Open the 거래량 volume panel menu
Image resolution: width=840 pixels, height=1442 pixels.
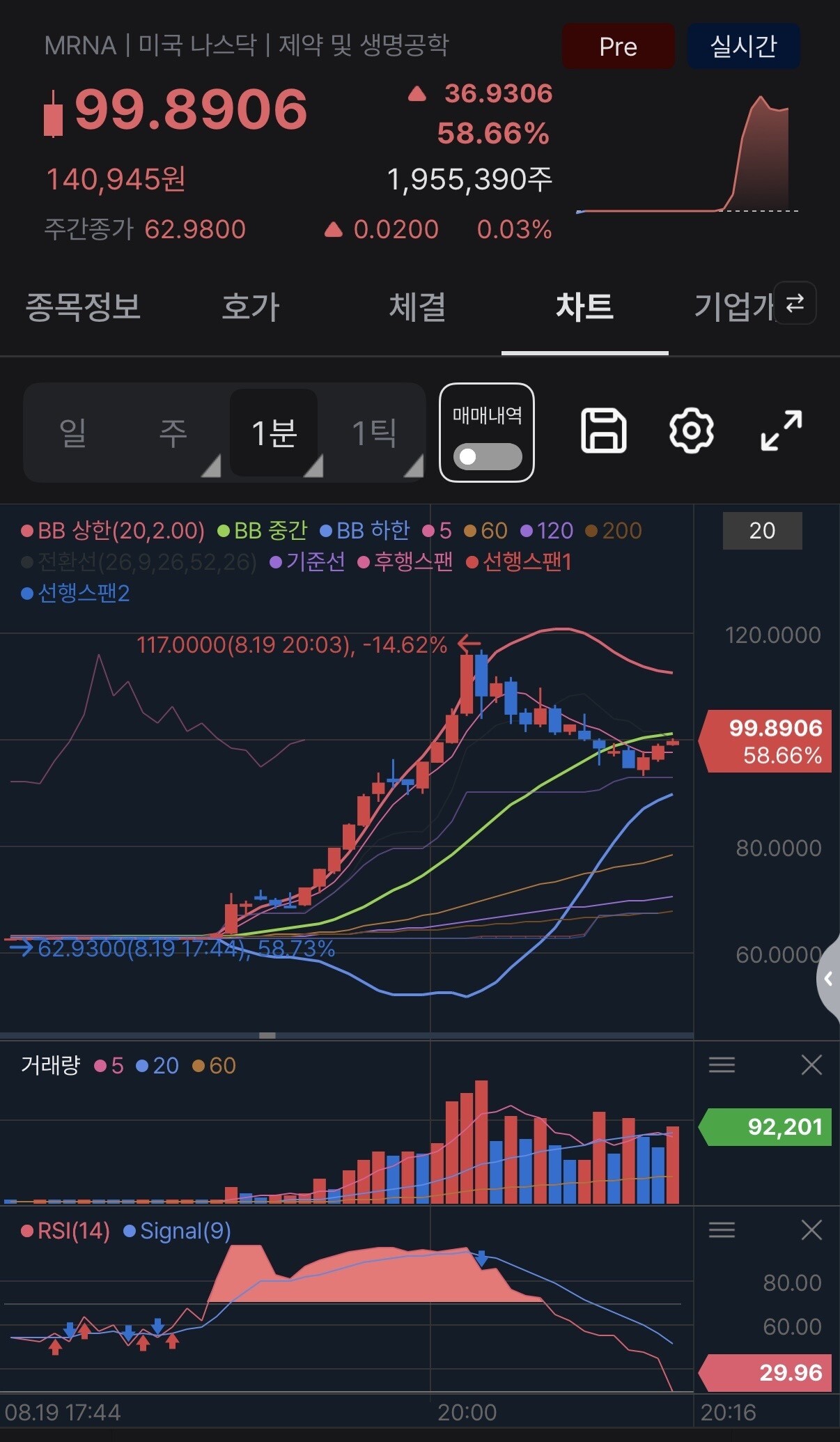(722, 1064)
